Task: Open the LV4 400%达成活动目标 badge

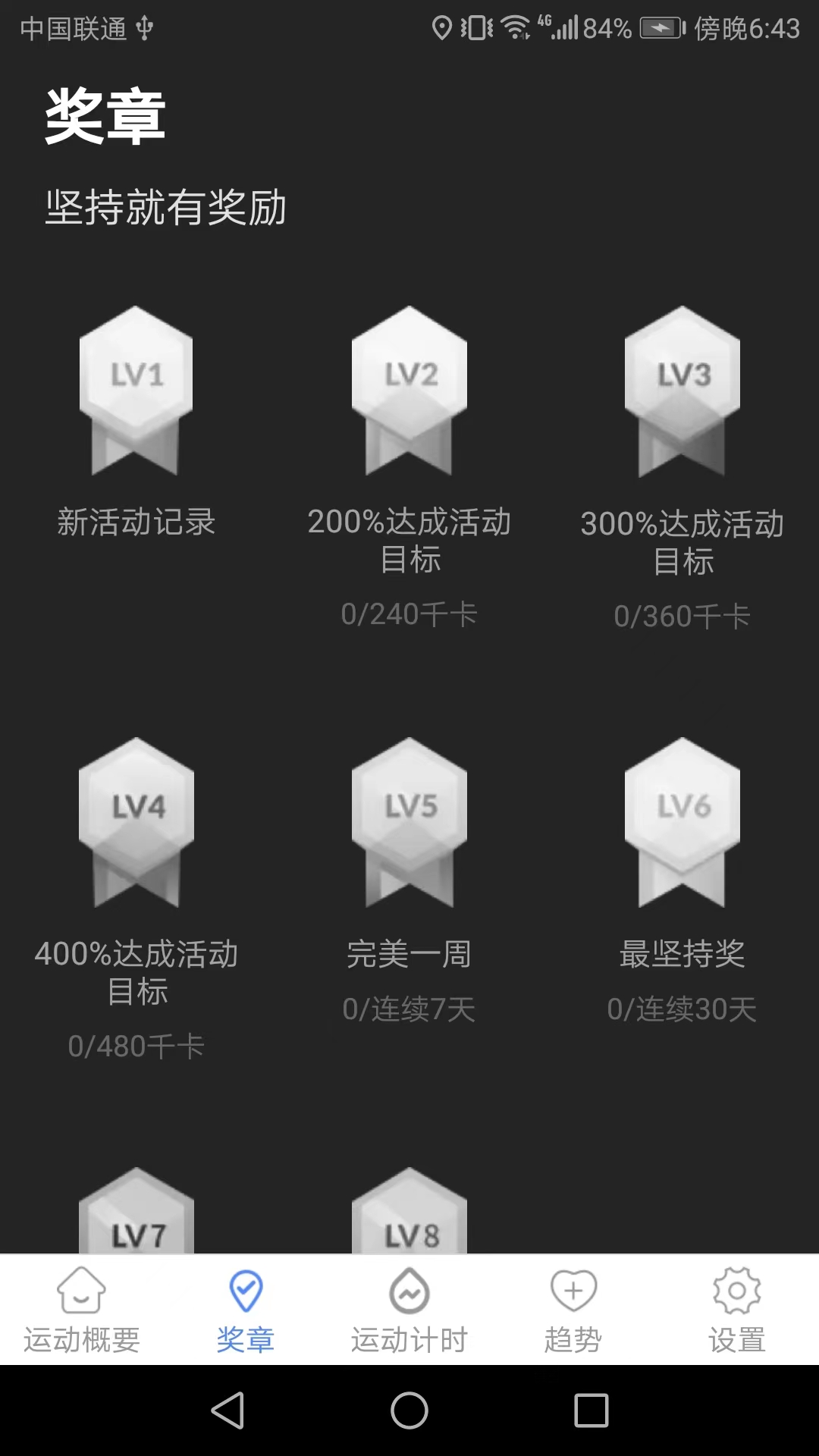Action: tap(136, 823)
